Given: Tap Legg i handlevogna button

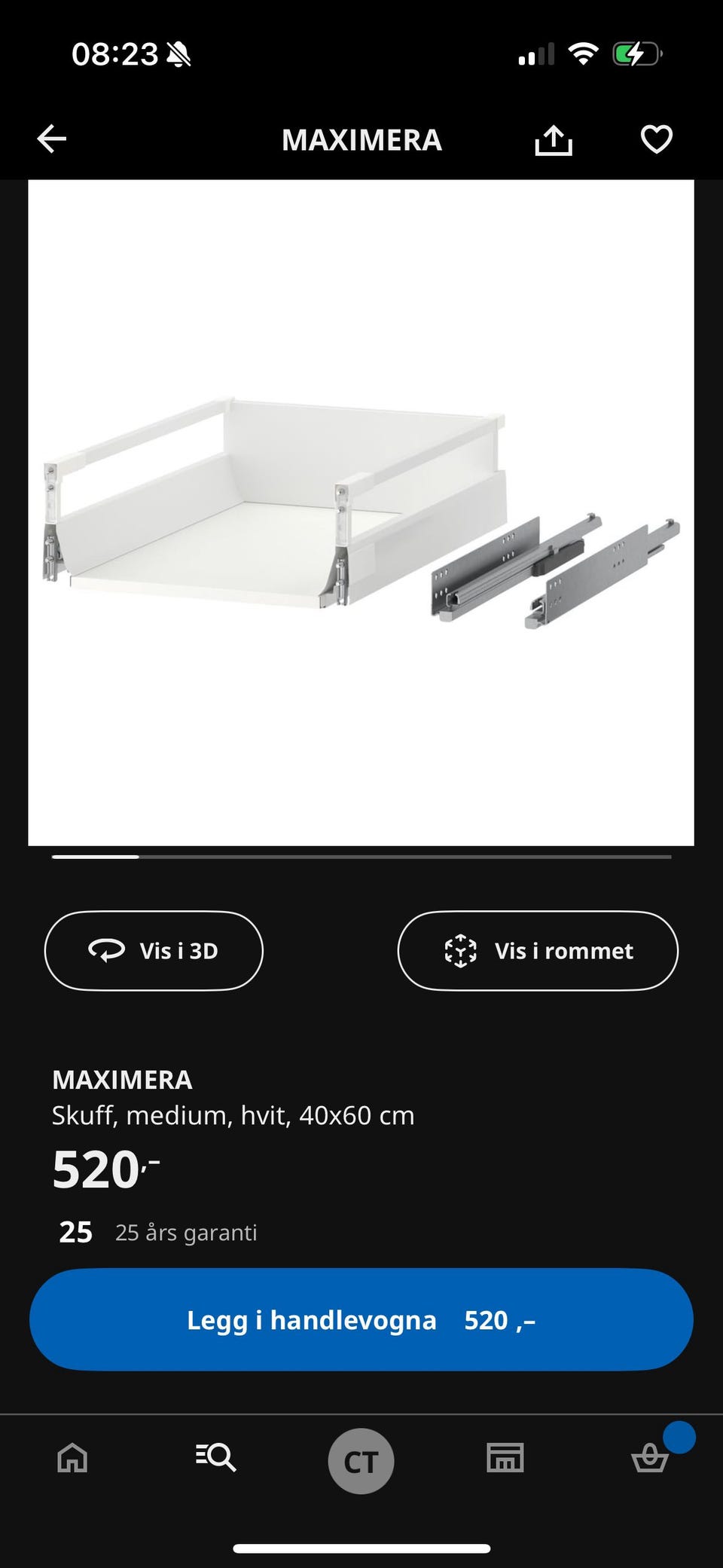Looking at the screenshot, I should (361, 1319).
